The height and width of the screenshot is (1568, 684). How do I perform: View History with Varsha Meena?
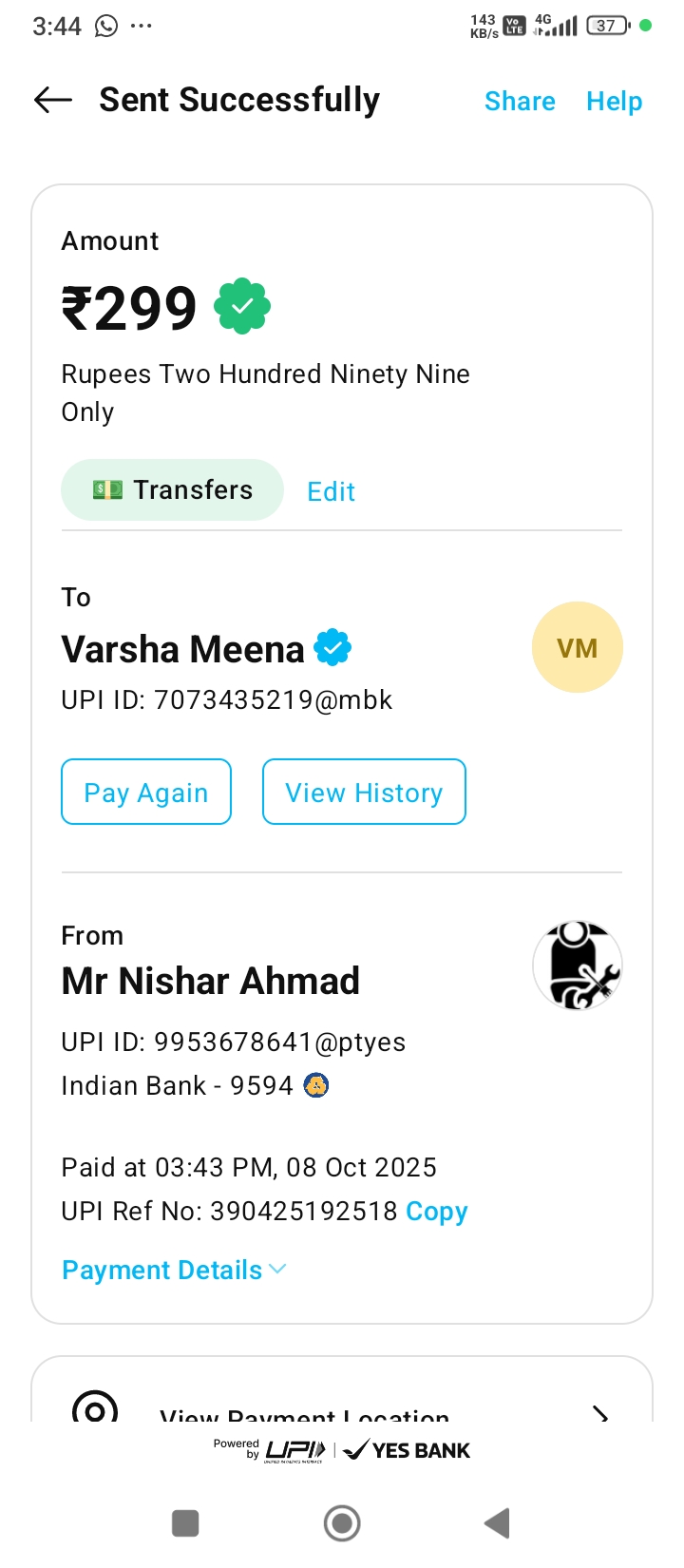[364, 792]
